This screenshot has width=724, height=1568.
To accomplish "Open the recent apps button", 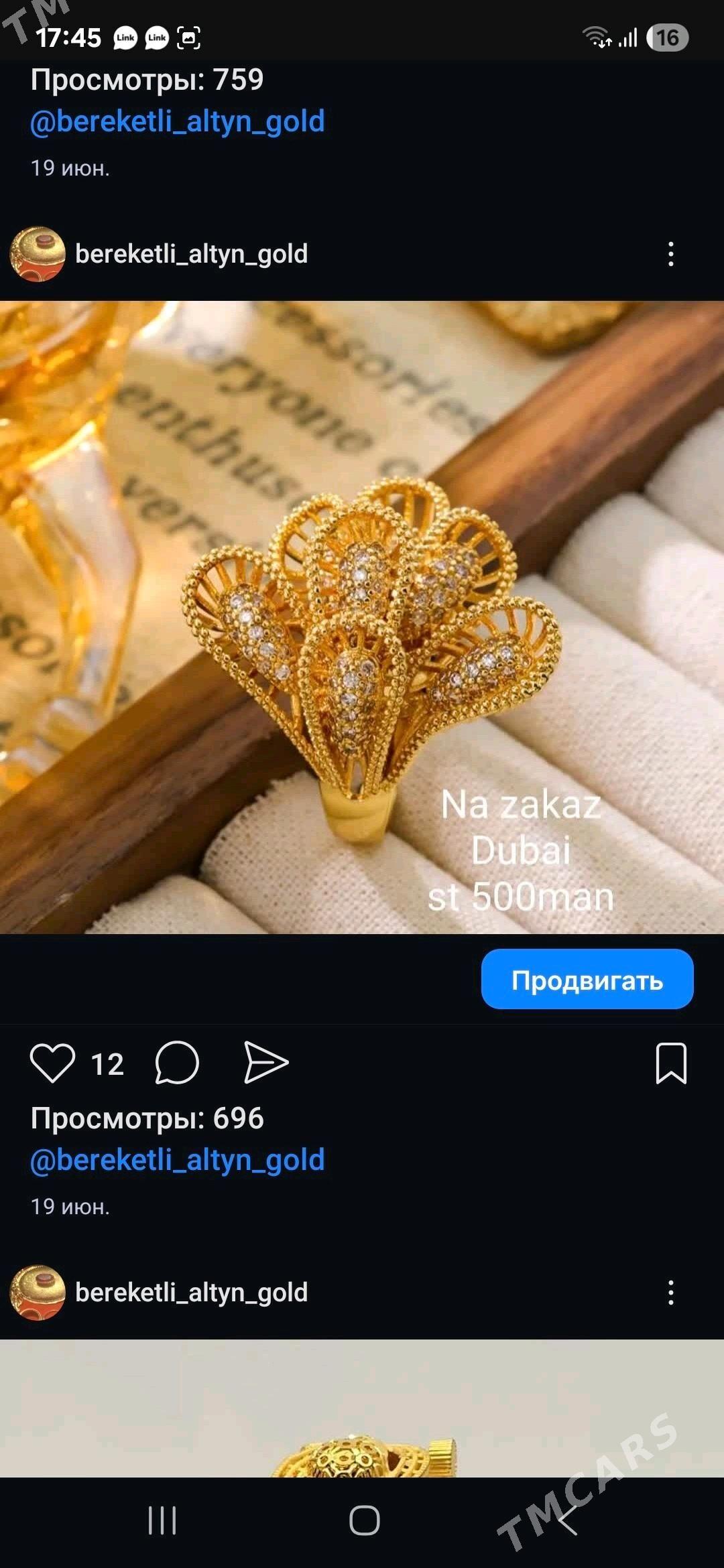I will coord(162,1520).
